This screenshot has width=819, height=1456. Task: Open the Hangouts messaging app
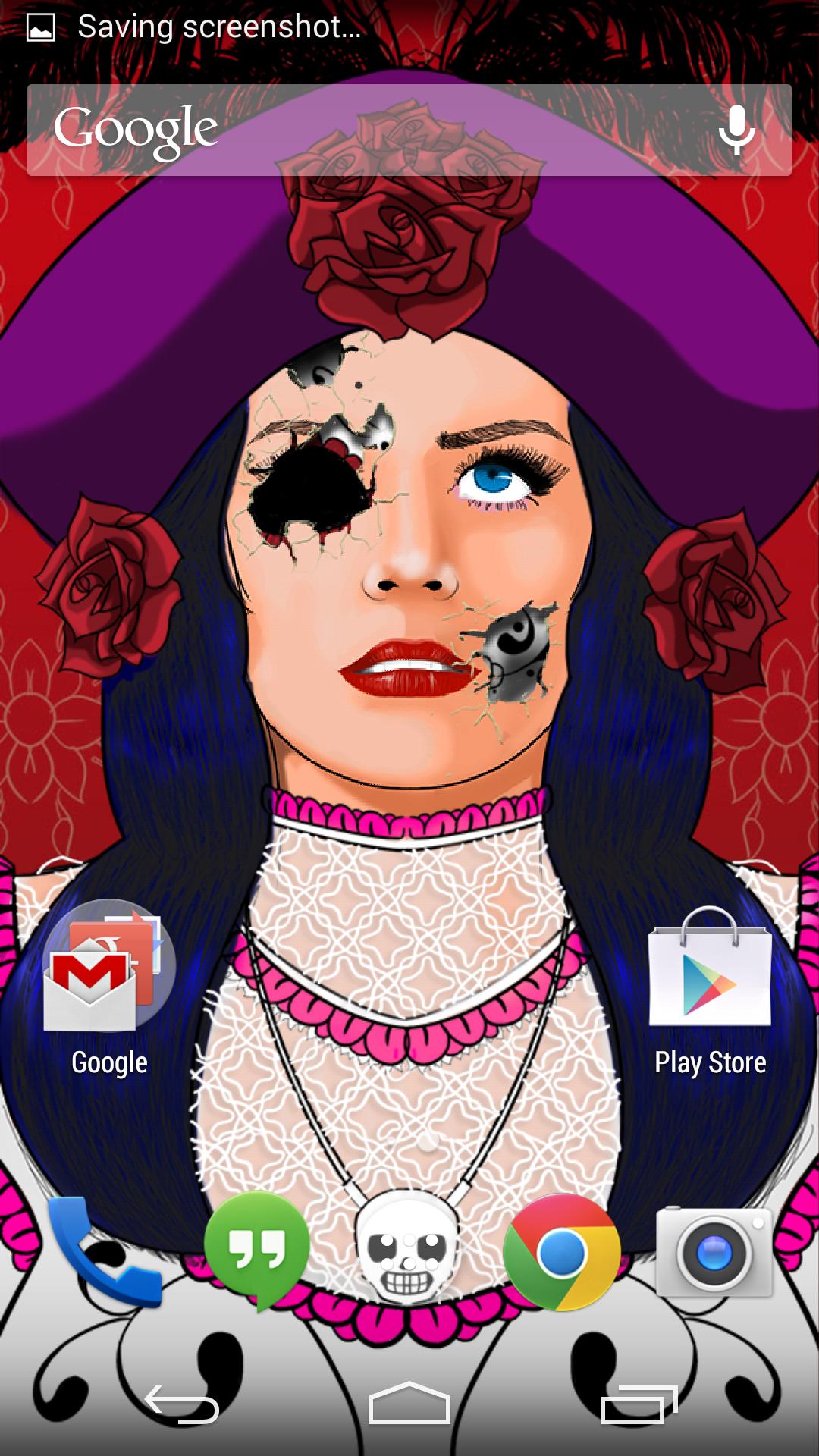(x=257, y=1251)
